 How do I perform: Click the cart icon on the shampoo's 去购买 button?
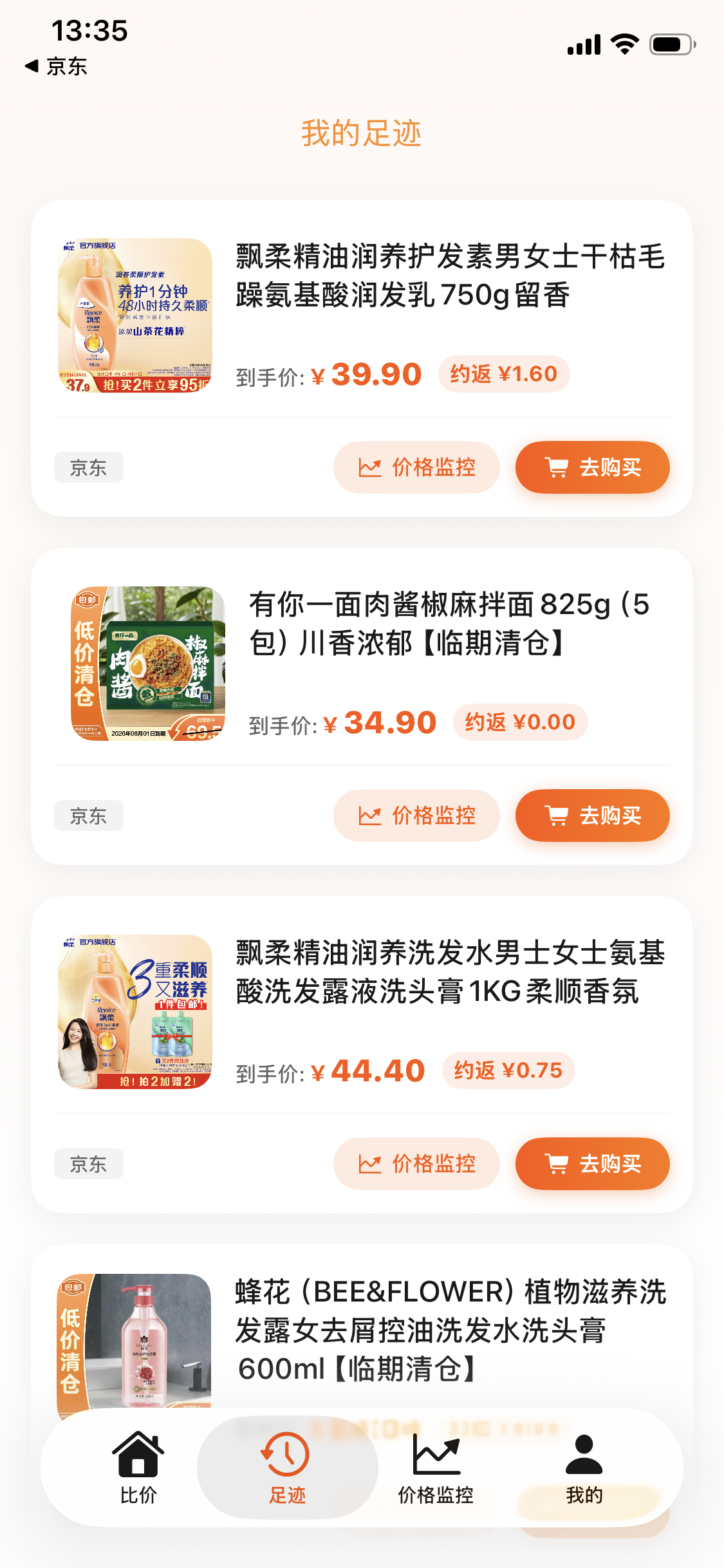point(557,1164)
